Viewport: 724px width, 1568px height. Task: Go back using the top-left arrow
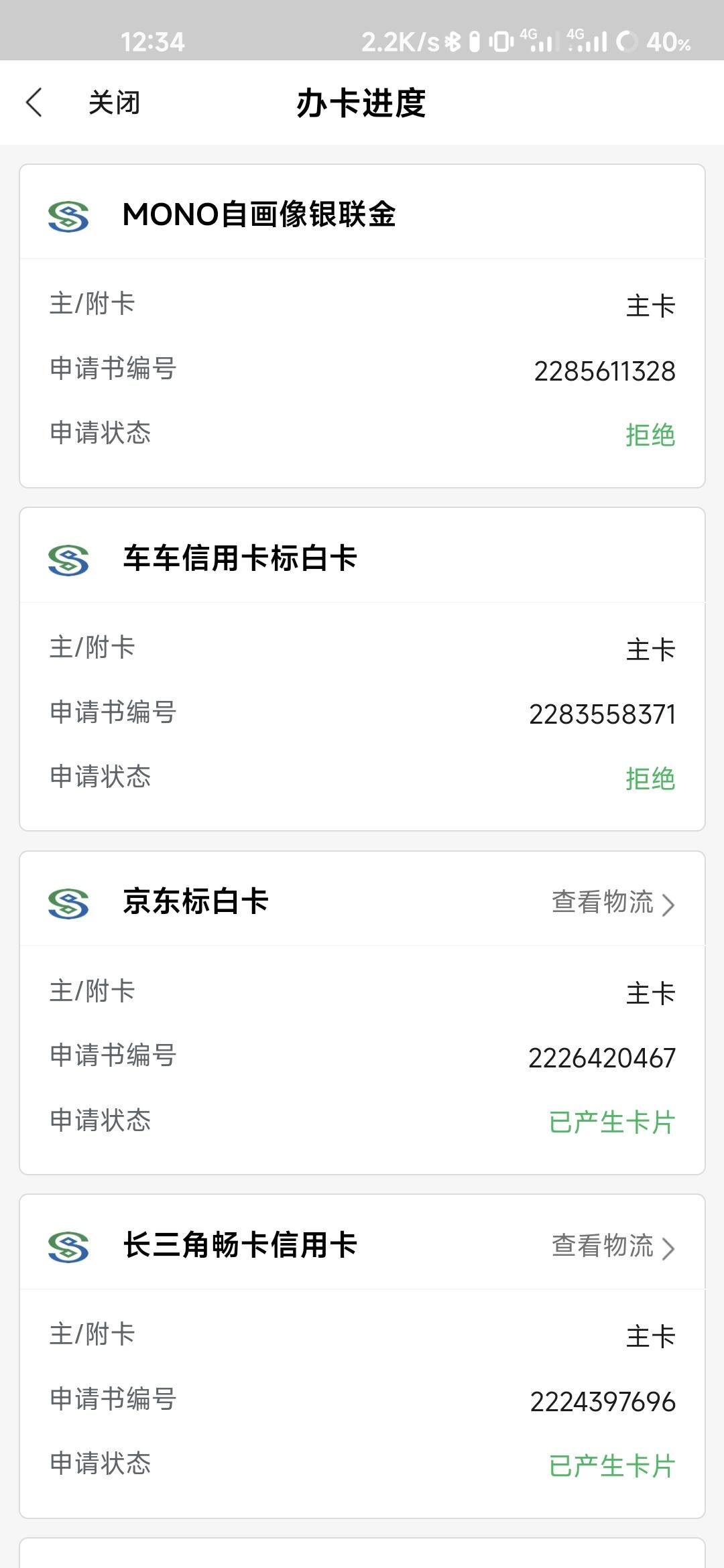coord(34,103)
